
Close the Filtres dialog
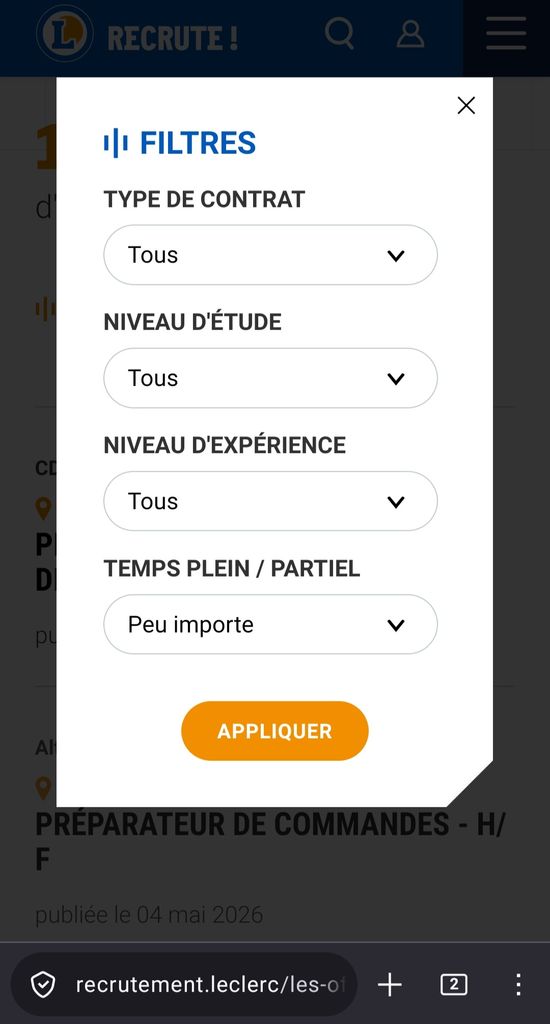(x=466, y=105)
